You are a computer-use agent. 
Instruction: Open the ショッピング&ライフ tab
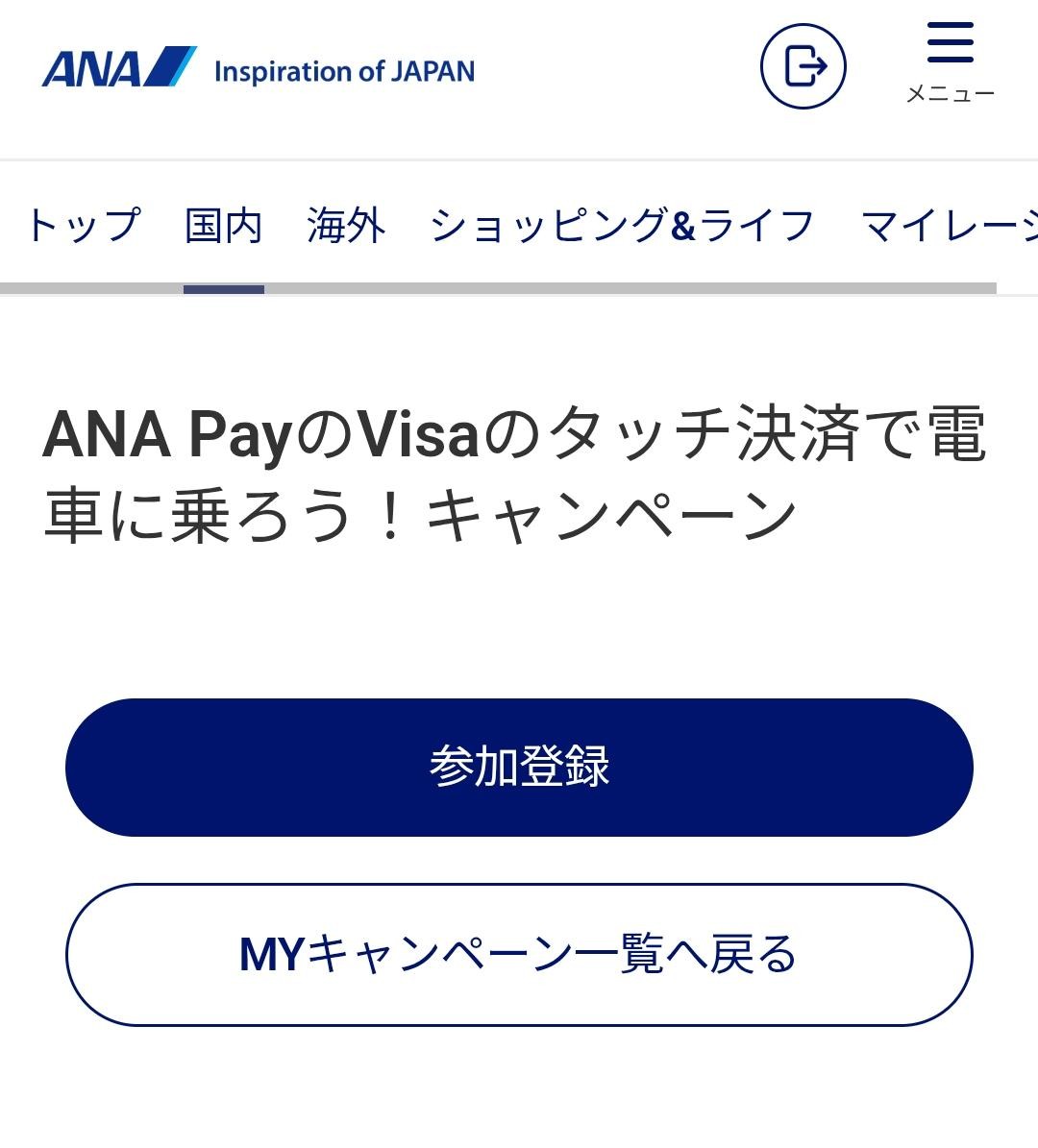click(x=622, y=227)
